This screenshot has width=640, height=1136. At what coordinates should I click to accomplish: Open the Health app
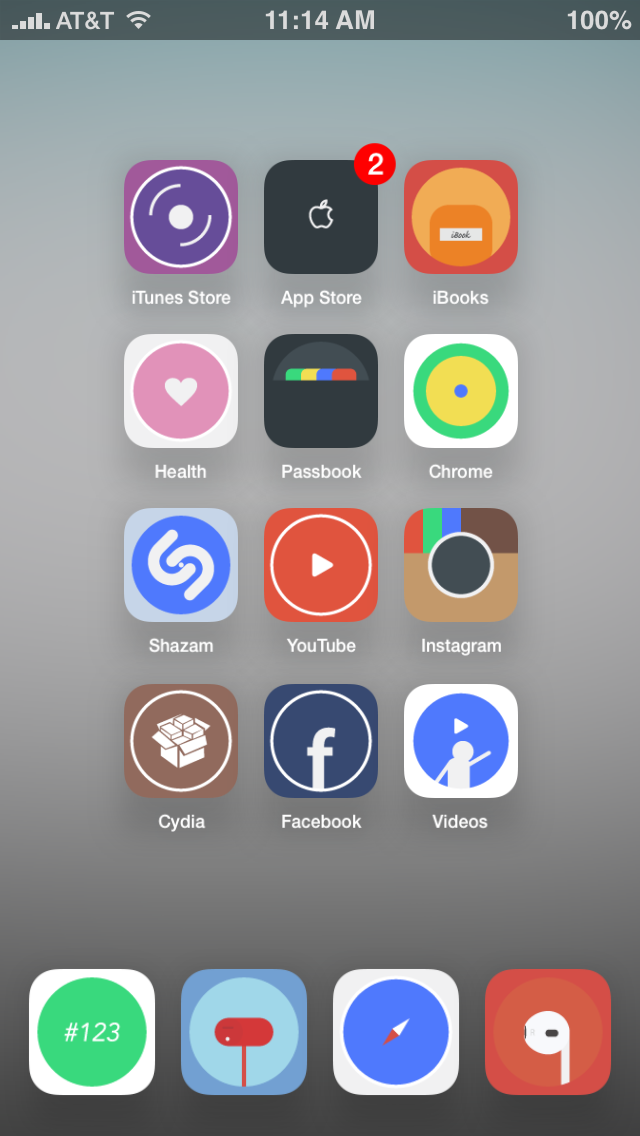181,391
